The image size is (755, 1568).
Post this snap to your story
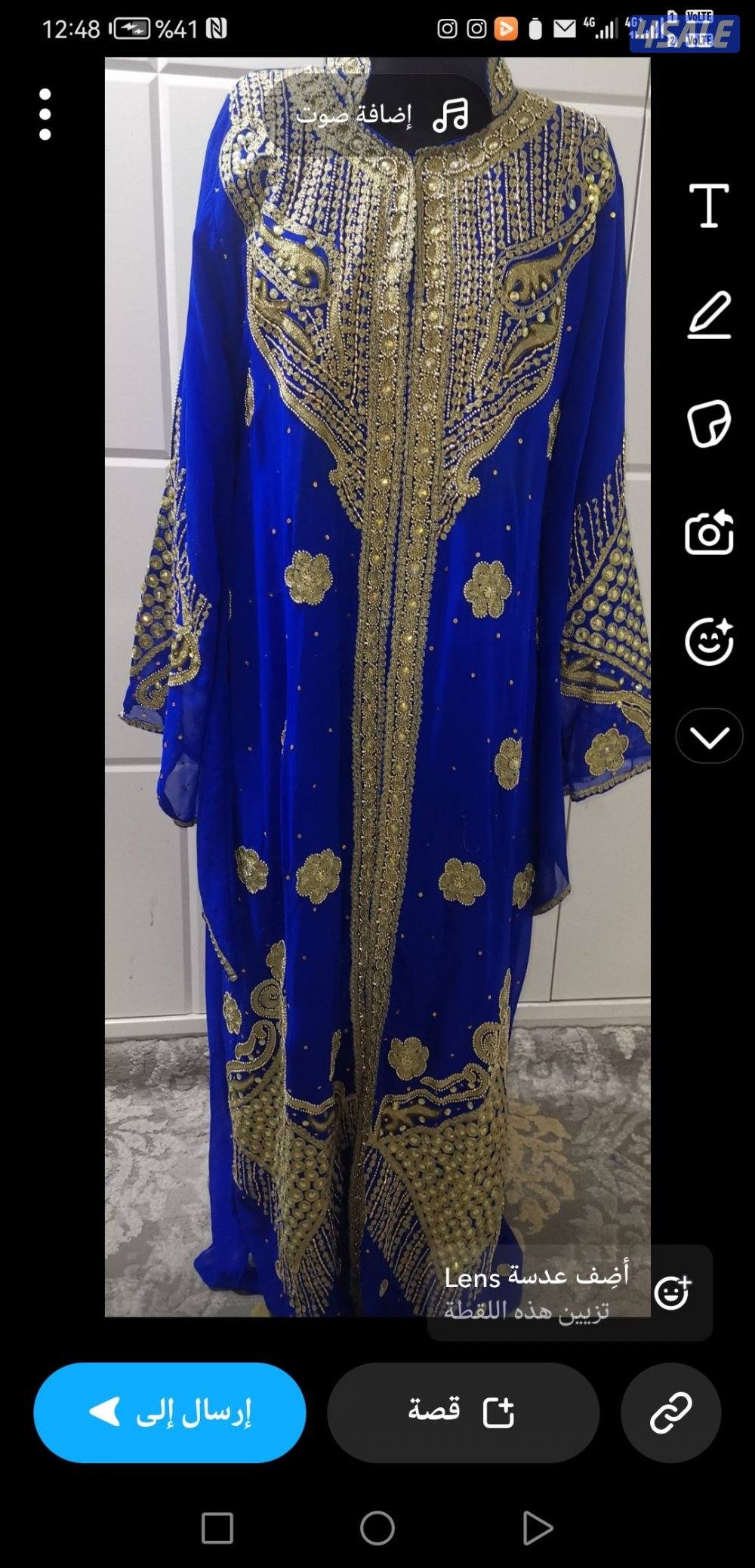(x=462, y=1412)
